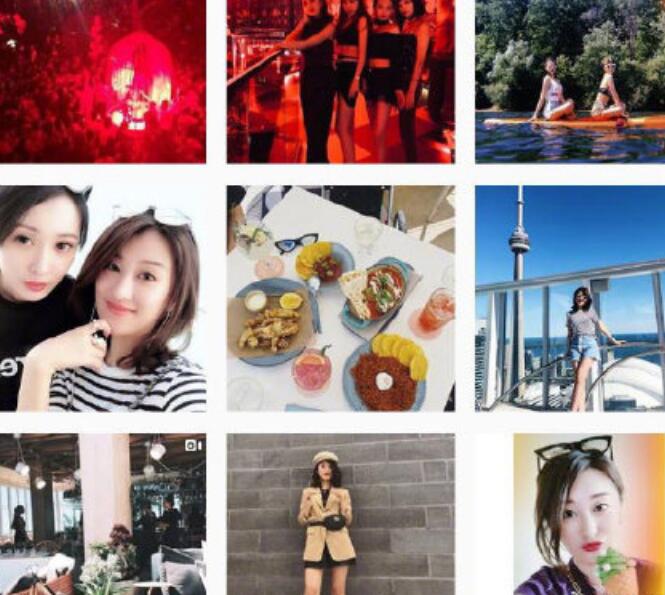The image size is (665, 595).
Task: Open the selfie with striped shirt
Action: (103, 298)
